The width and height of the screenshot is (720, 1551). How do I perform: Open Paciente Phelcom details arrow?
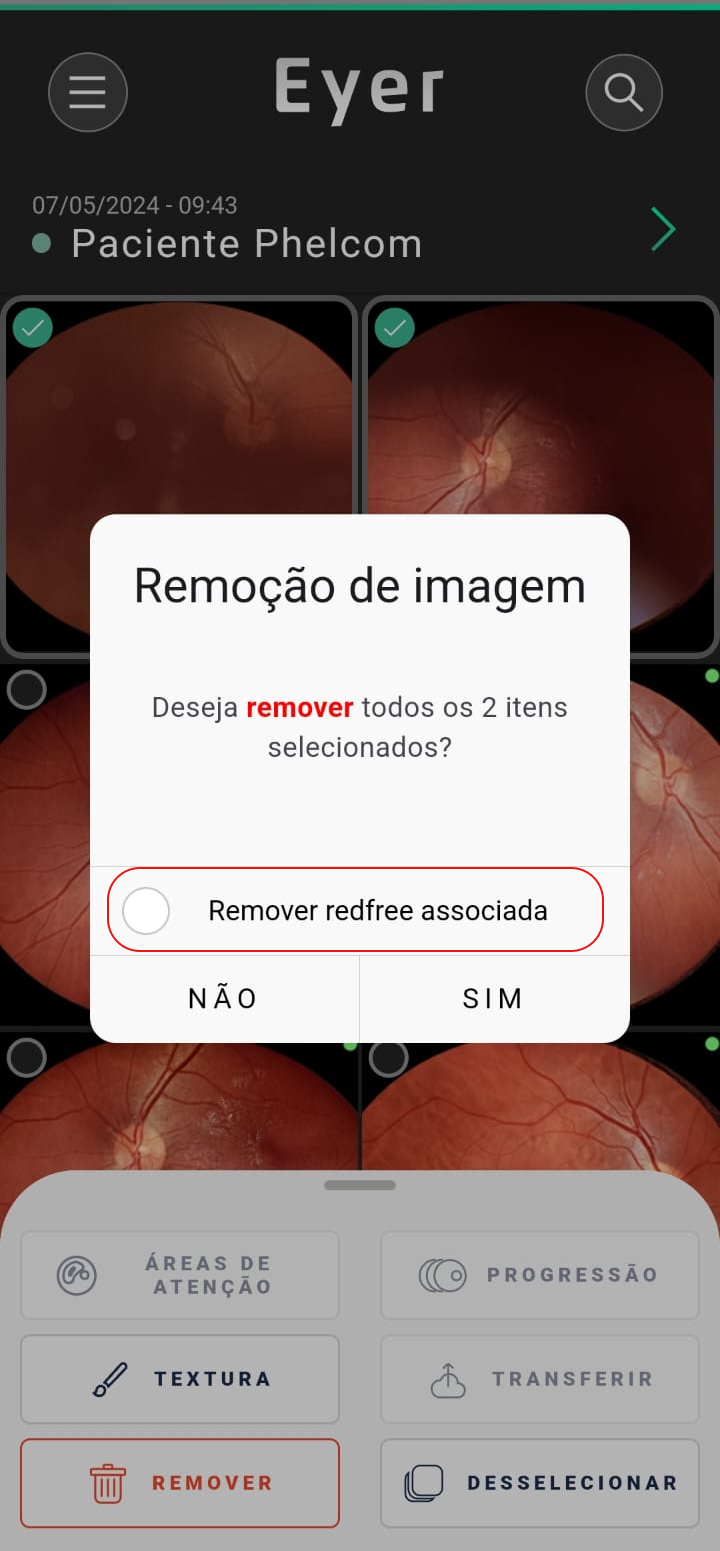(x=663, y=229)
